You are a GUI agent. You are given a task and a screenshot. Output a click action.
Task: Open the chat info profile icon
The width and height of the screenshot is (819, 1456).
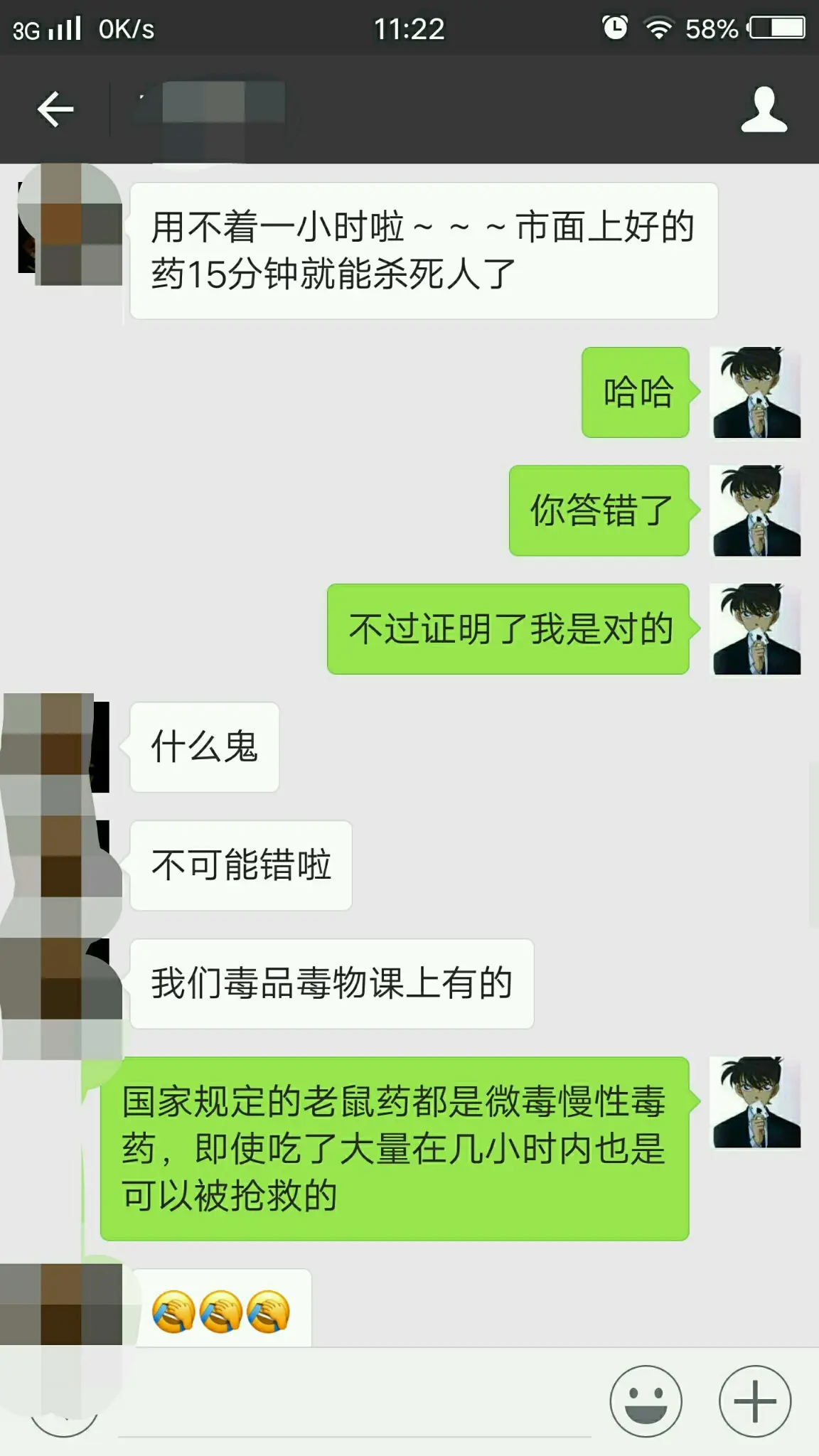coord(764,109)
